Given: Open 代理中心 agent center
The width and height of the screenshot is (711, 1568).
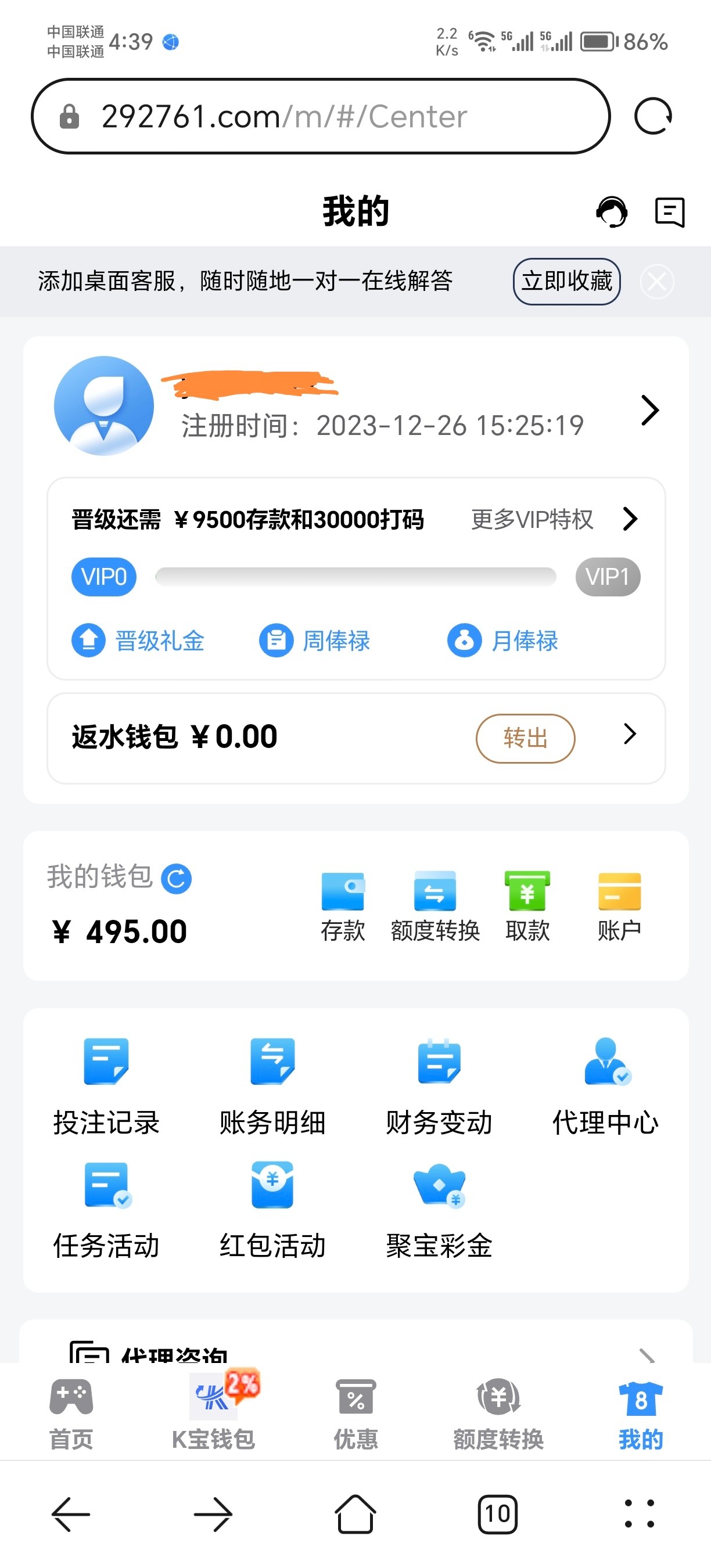Looking at the screenshot, I should point(605,1087).
